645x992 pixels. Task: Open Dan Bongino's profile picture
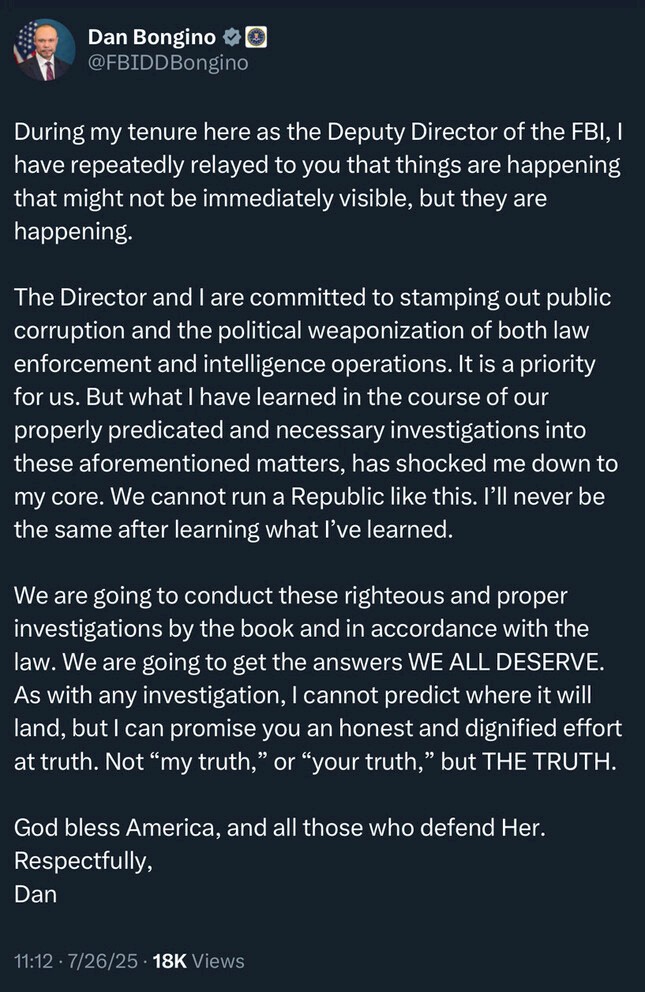44,50
